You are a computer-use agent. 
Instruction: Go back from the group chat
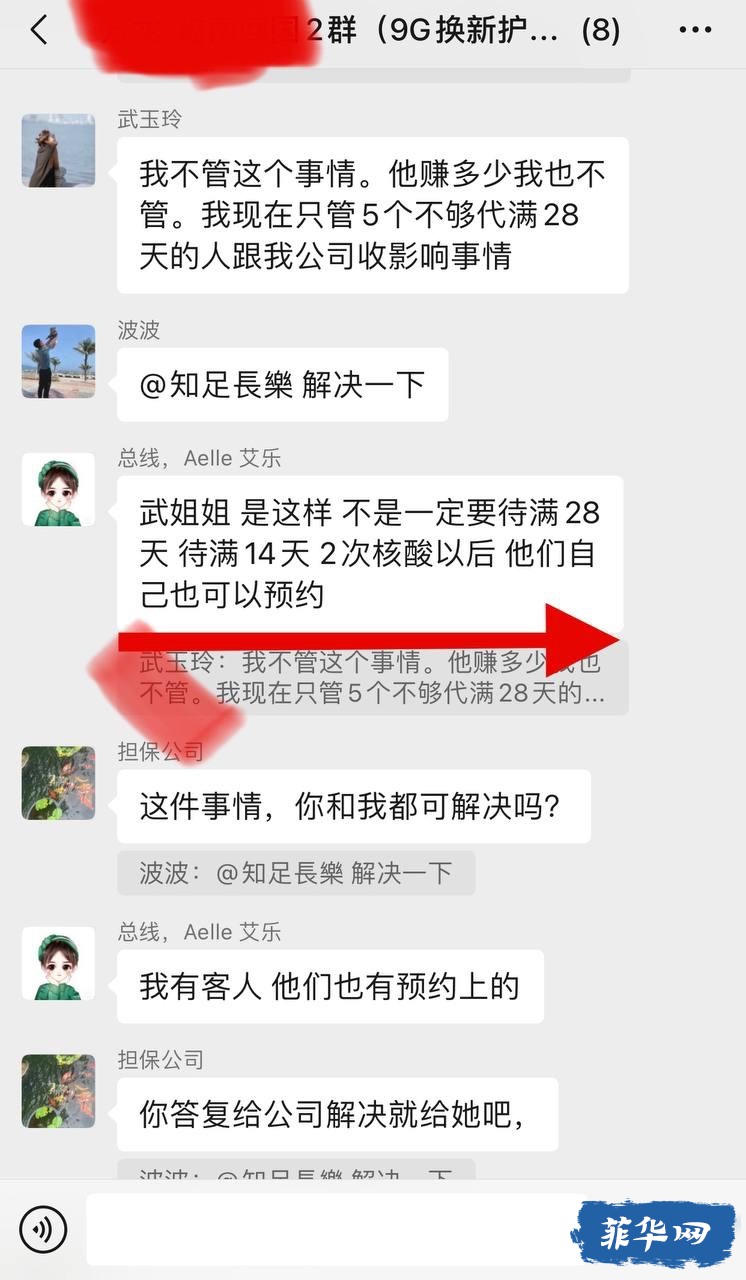click(38, 30)
